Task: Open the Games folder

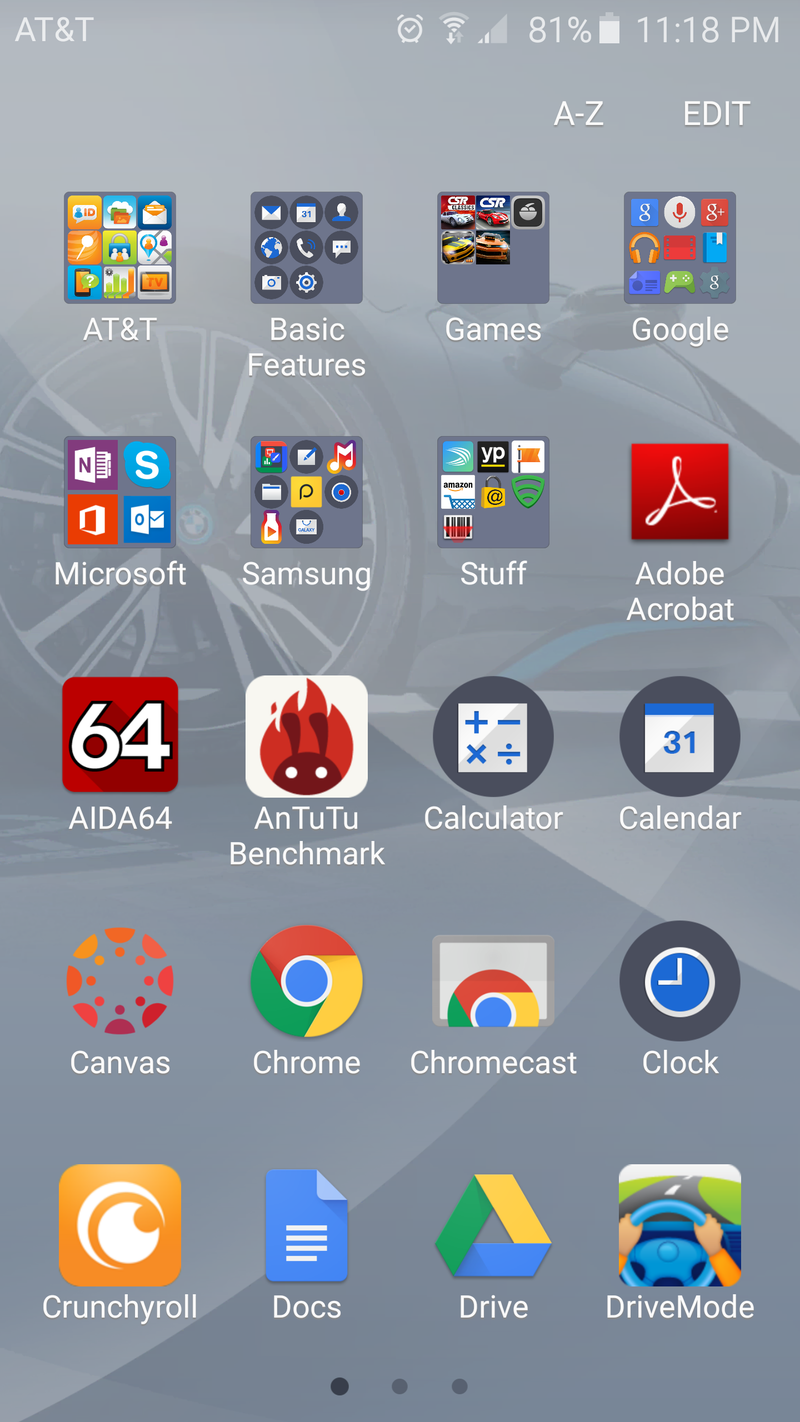Action: [493, 248]
